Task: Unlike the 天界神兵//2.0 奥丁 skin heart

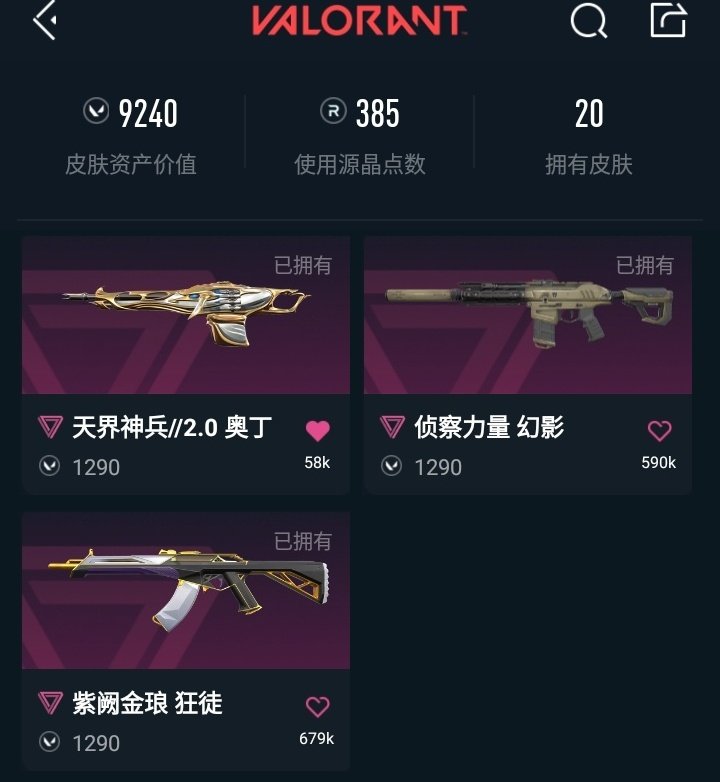Action: 319,428
